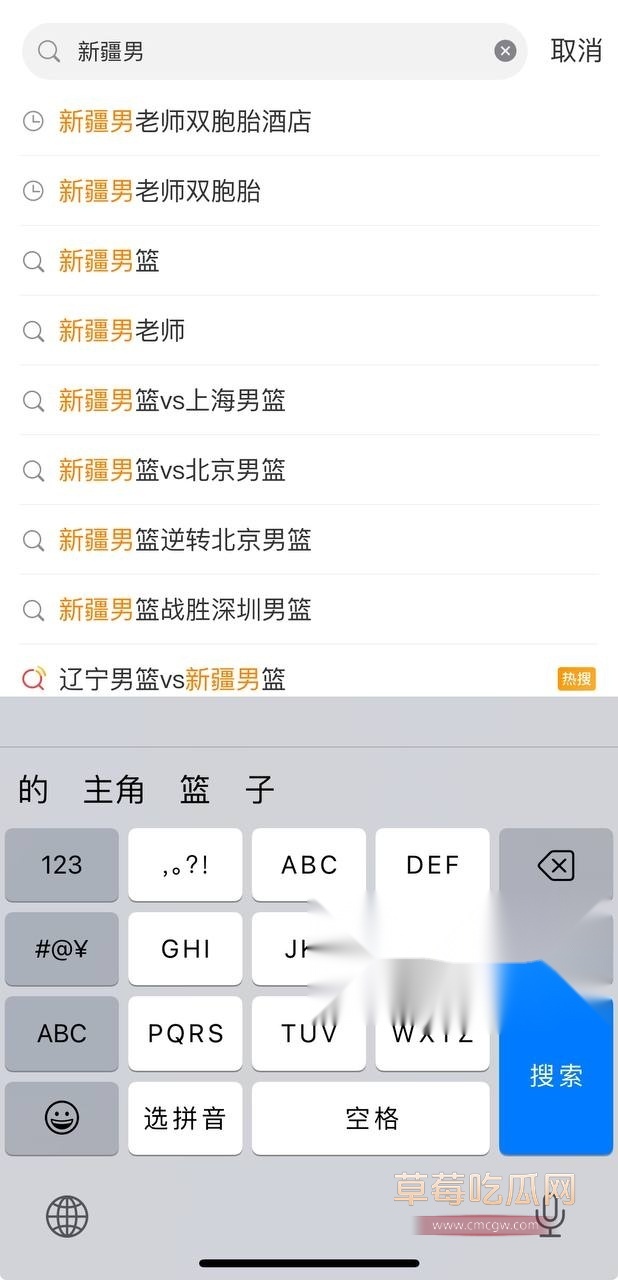
Task: Choose suggestion 新疆男篮逆转北京男篮
Action: 185,541
